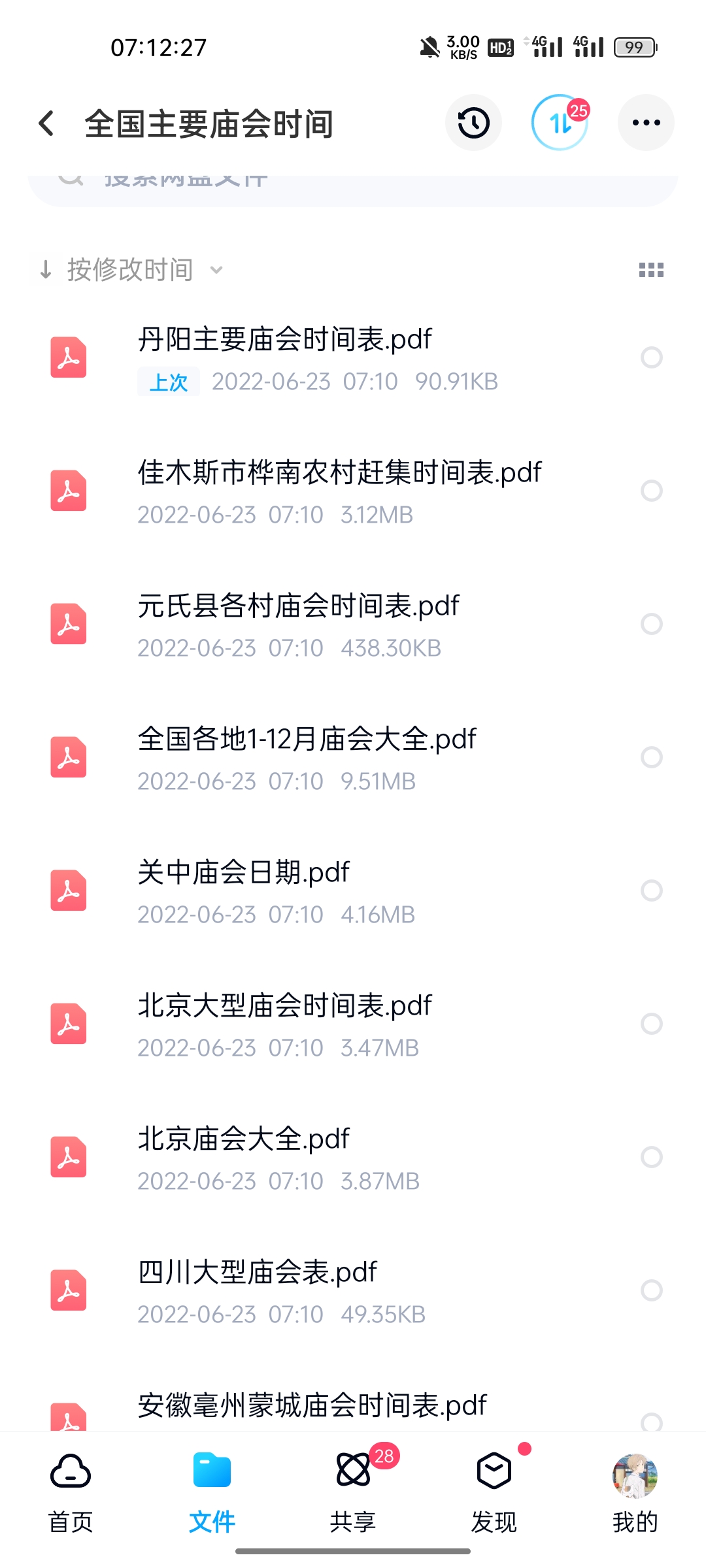Select checkbox for 佳木斯市桦南农村赶集时间表.pdf

tap(652, 491)
